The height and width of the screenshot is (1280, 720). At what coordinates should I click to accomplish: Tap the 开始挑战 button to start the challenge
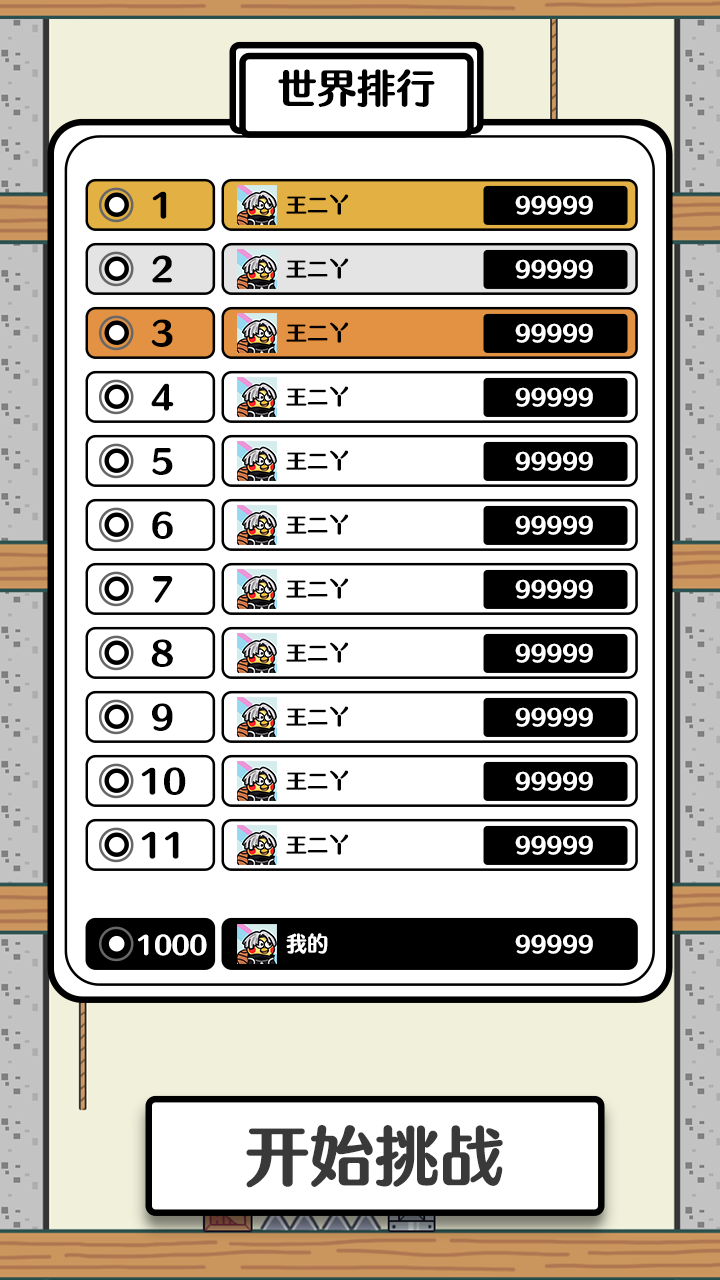[375, 1156]
